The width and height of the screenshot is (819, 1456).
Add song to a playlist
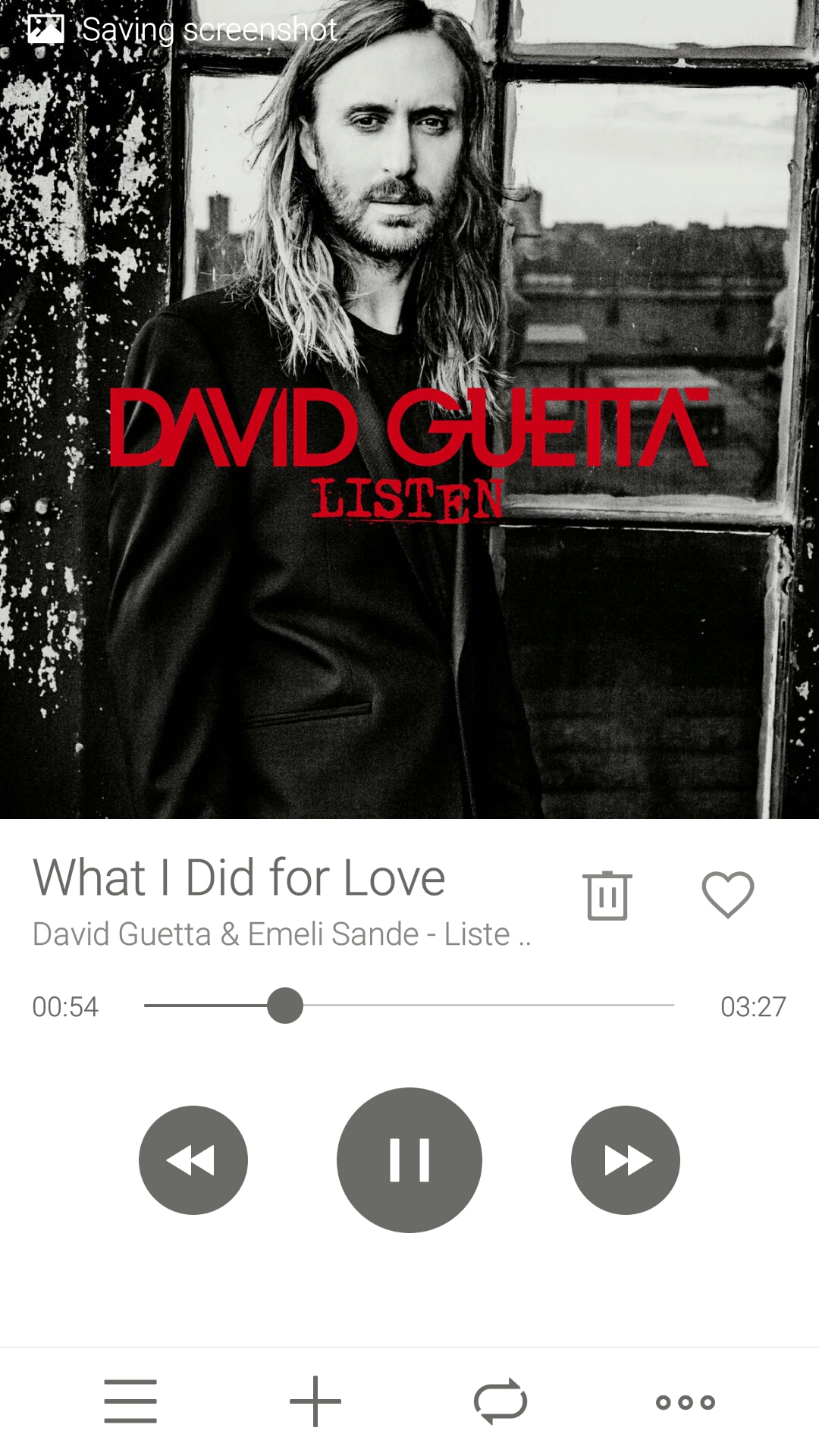315,1401
